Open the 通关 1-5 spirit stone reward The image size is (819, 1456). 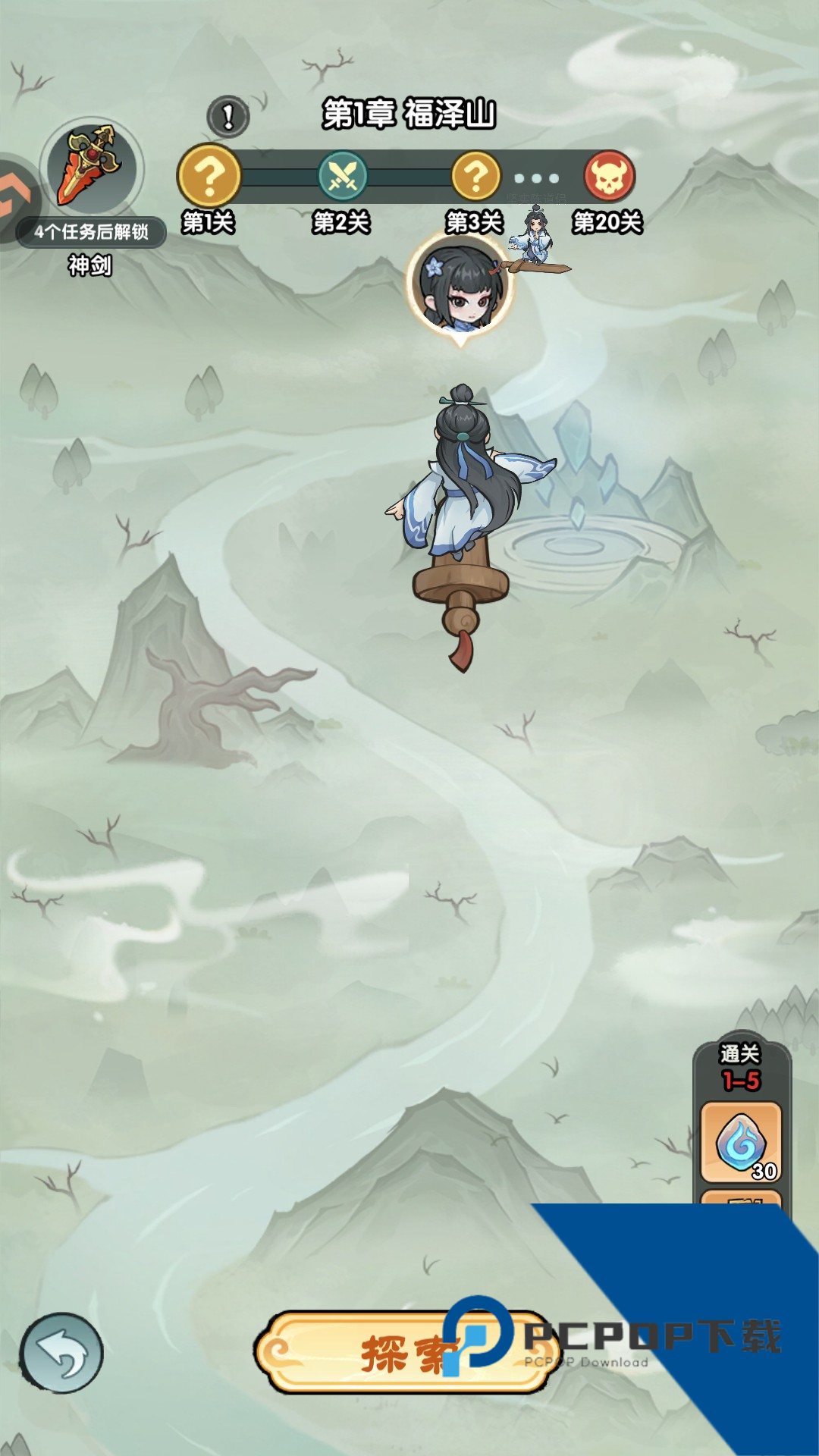pyautogui.click(x=741, y=1142)
